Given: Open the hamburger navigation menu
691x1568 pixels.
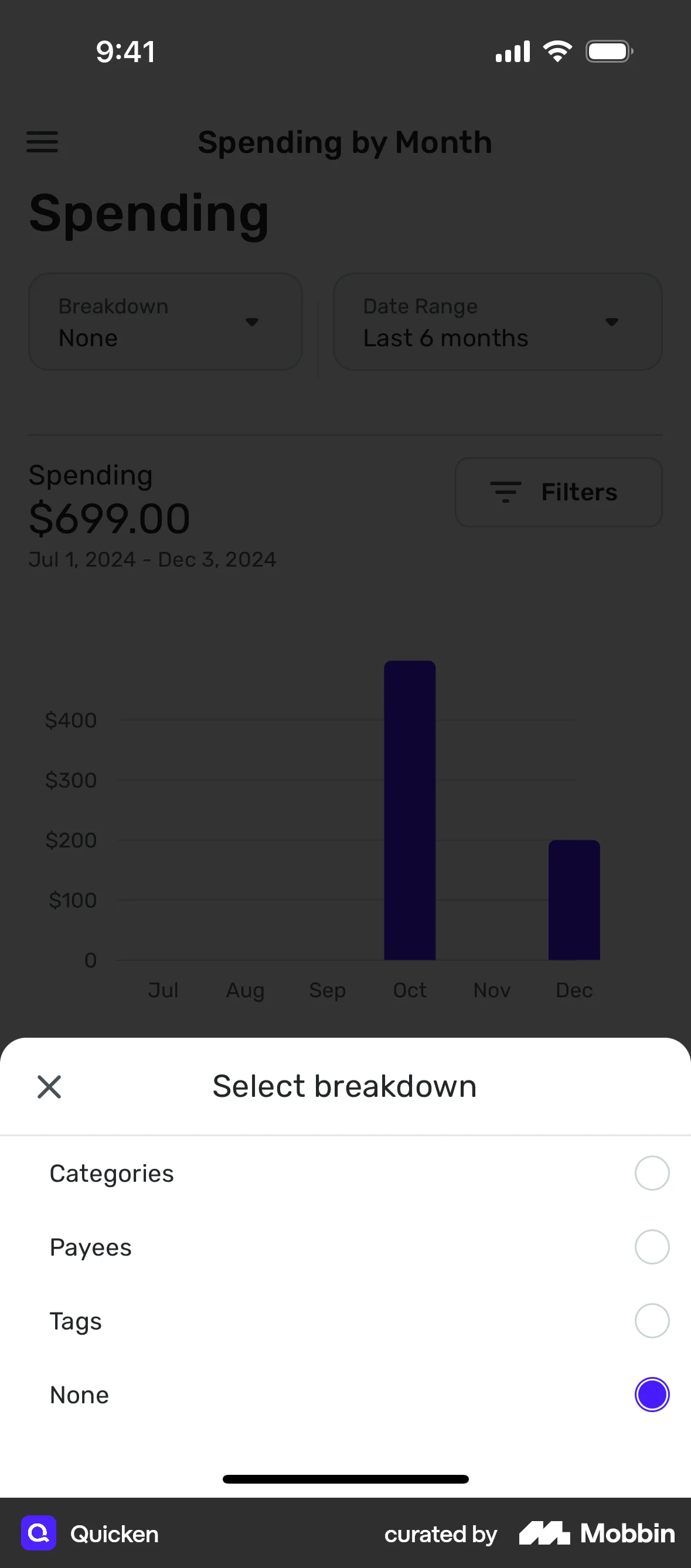Looking at the screenshot, I should (x=42, y=142).
